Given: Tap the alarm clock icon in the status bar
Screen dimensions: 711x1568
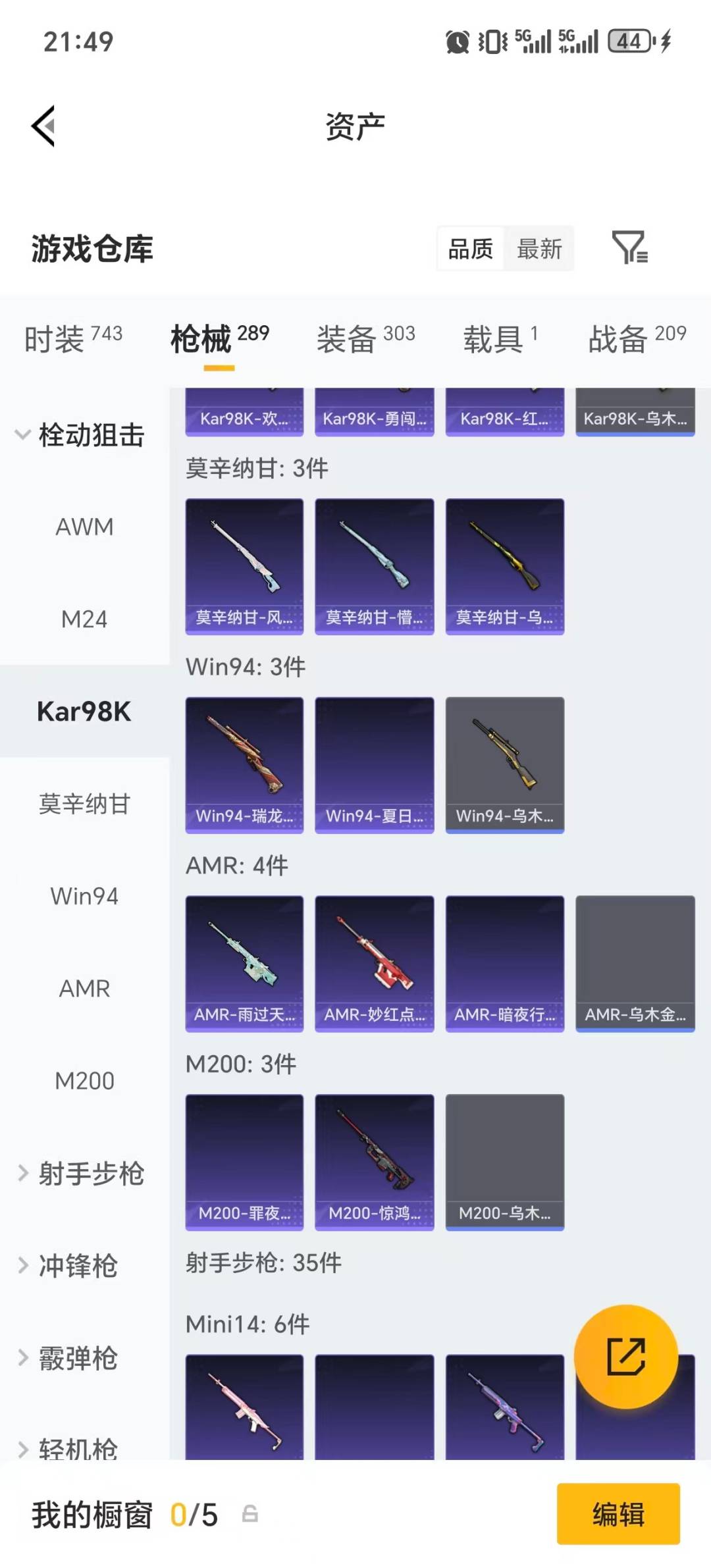Looking at the screenshot, I should (x=457, y=41).
